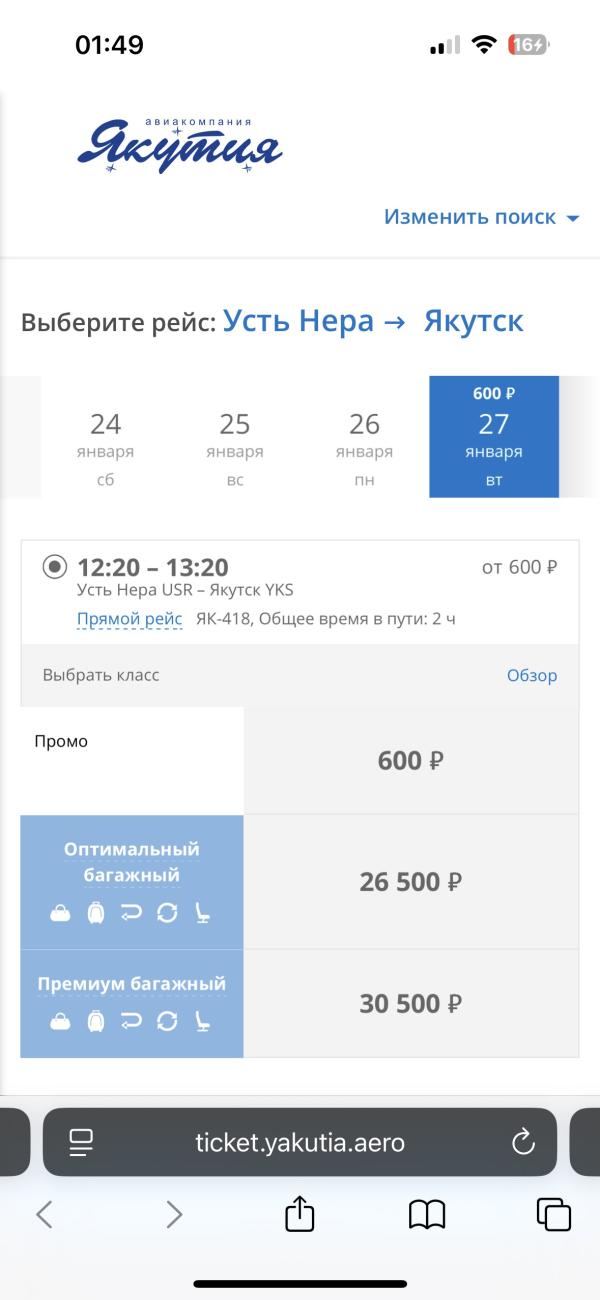Tap the ticket.yakutia.aero address field
The width and height of the screenshot is (600, 1300).
click(x=300, y=1142)
